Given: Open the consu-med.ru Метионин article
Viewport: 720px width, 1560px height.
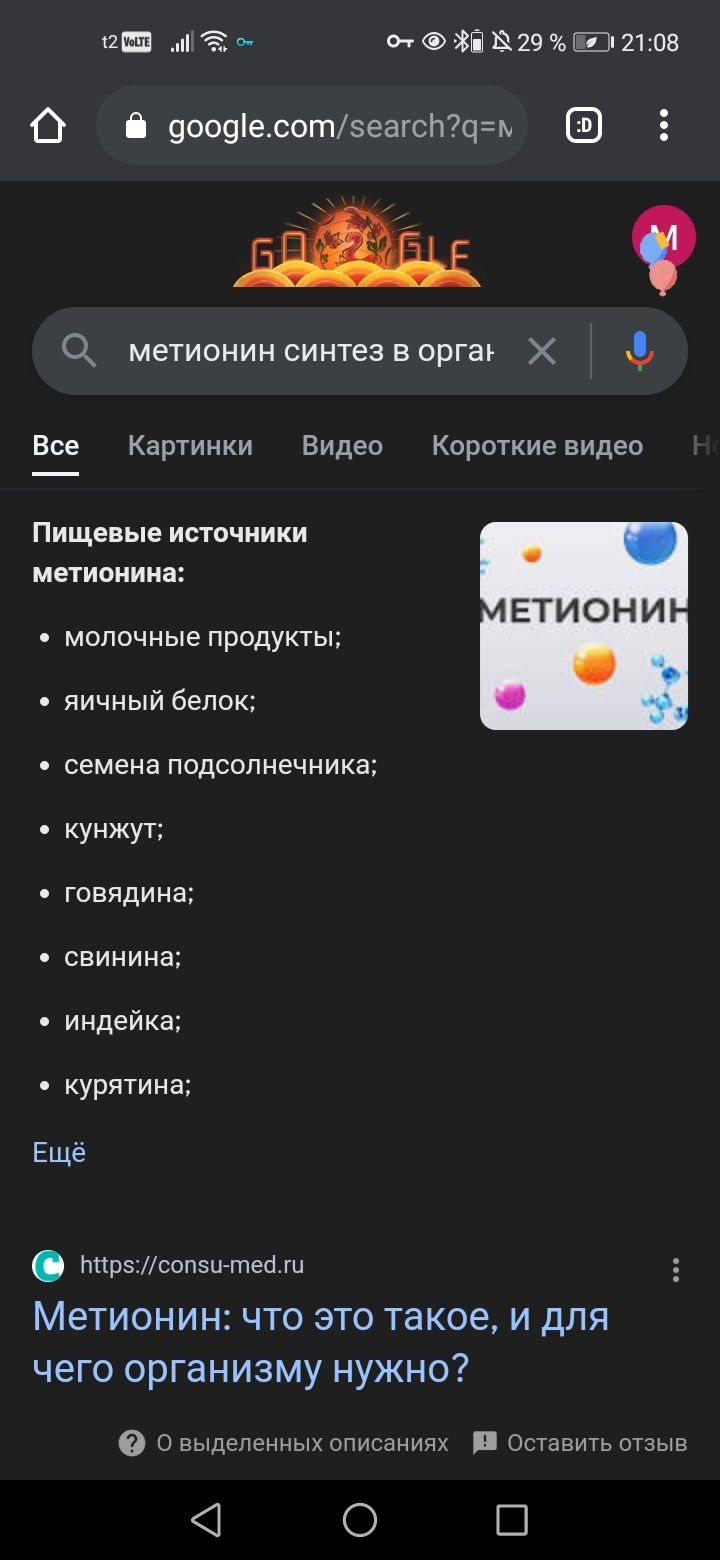Looking at the screenshot, I should point(320,1342).
